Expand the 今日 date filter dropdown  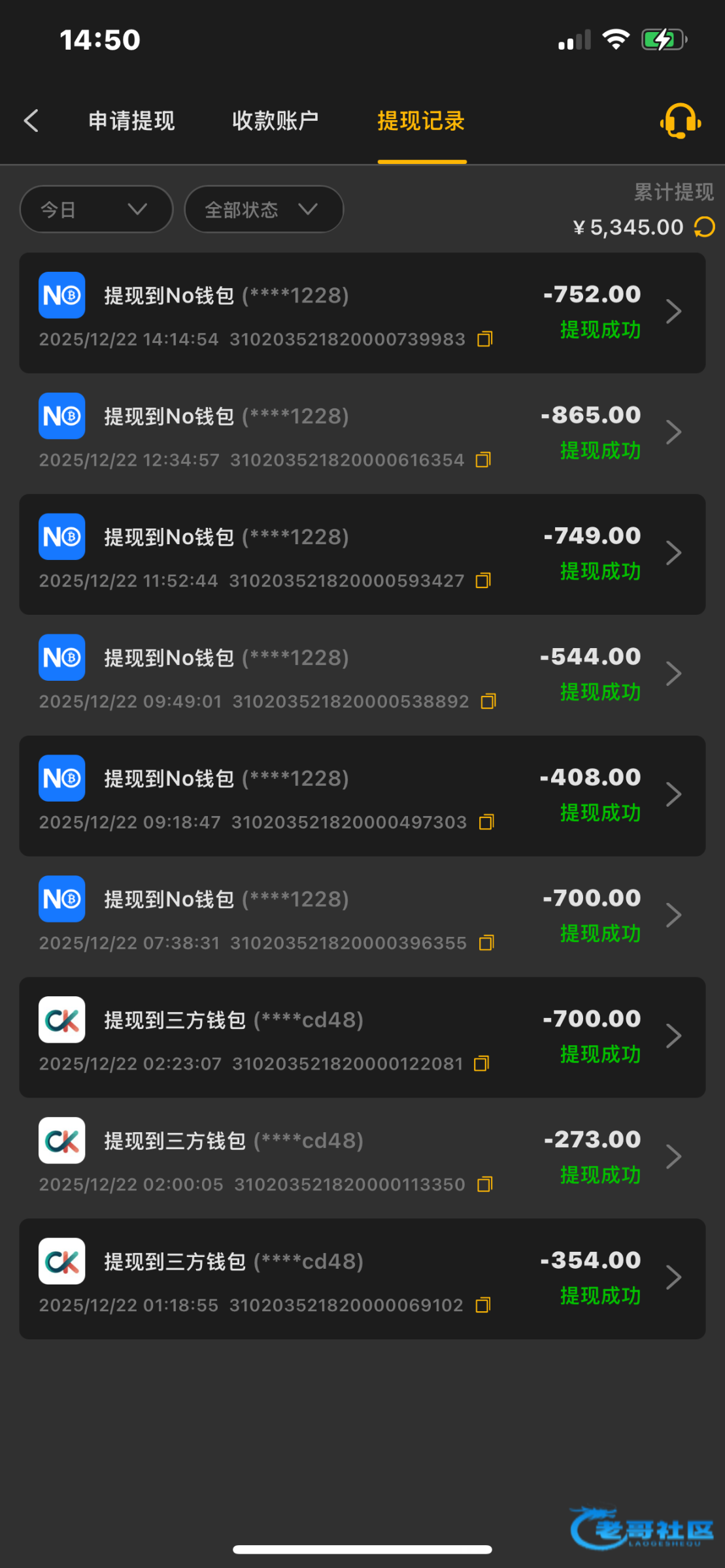point(96,210)
